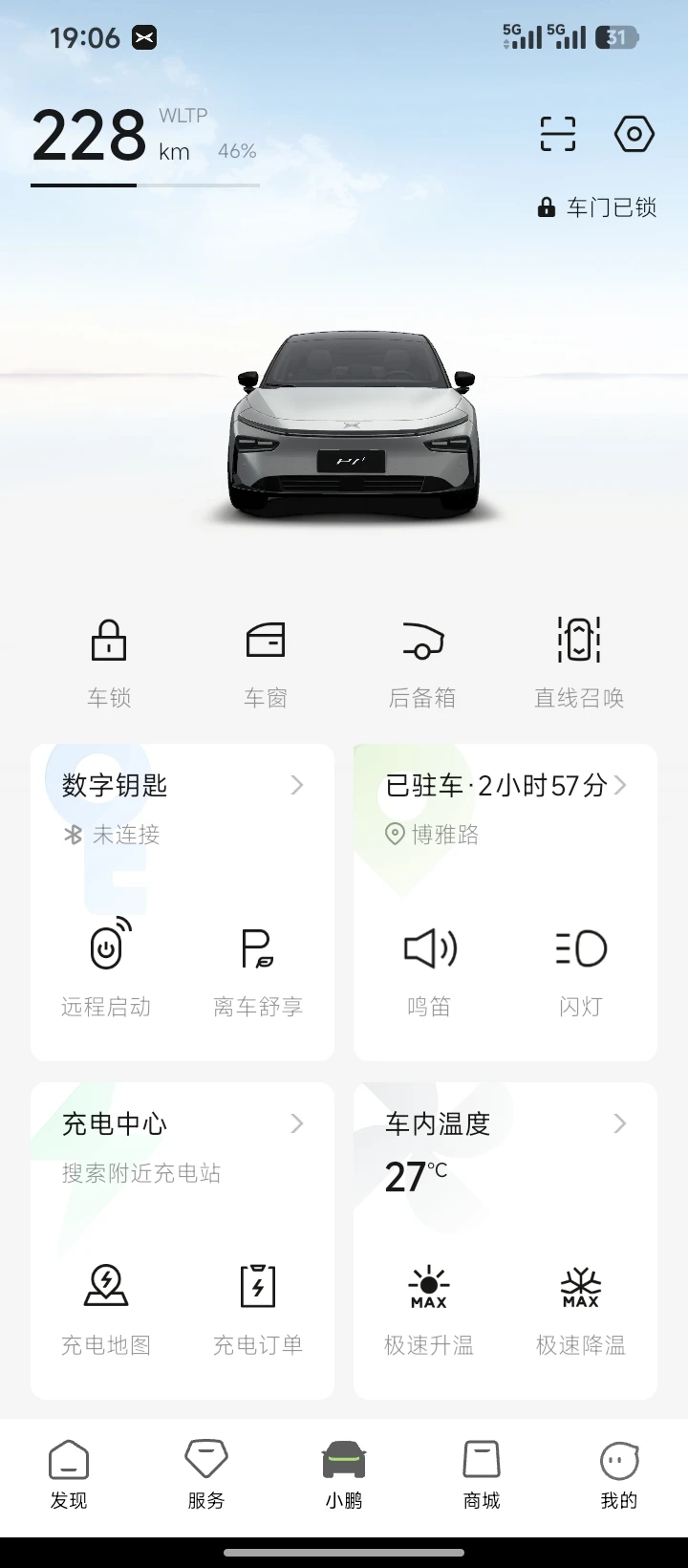The height and width of the screenshot is (1568, 688).
Task: Open the 车内温度 cabin temperature card
Action: point(505,1124)
